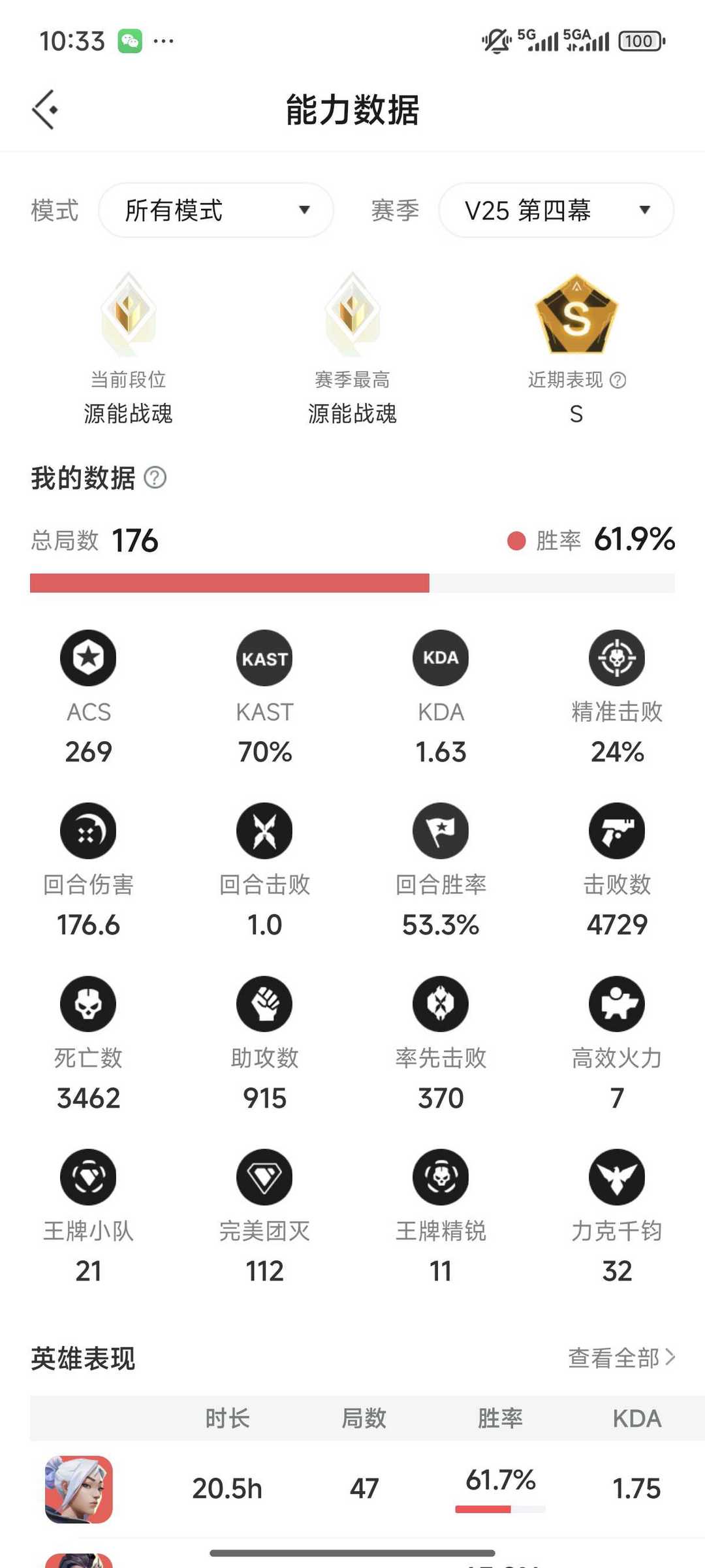The width and height of the screenshot is (705, 1568).
Task: Click the 回合伤害 stat icon
Action: coord(88,831)
